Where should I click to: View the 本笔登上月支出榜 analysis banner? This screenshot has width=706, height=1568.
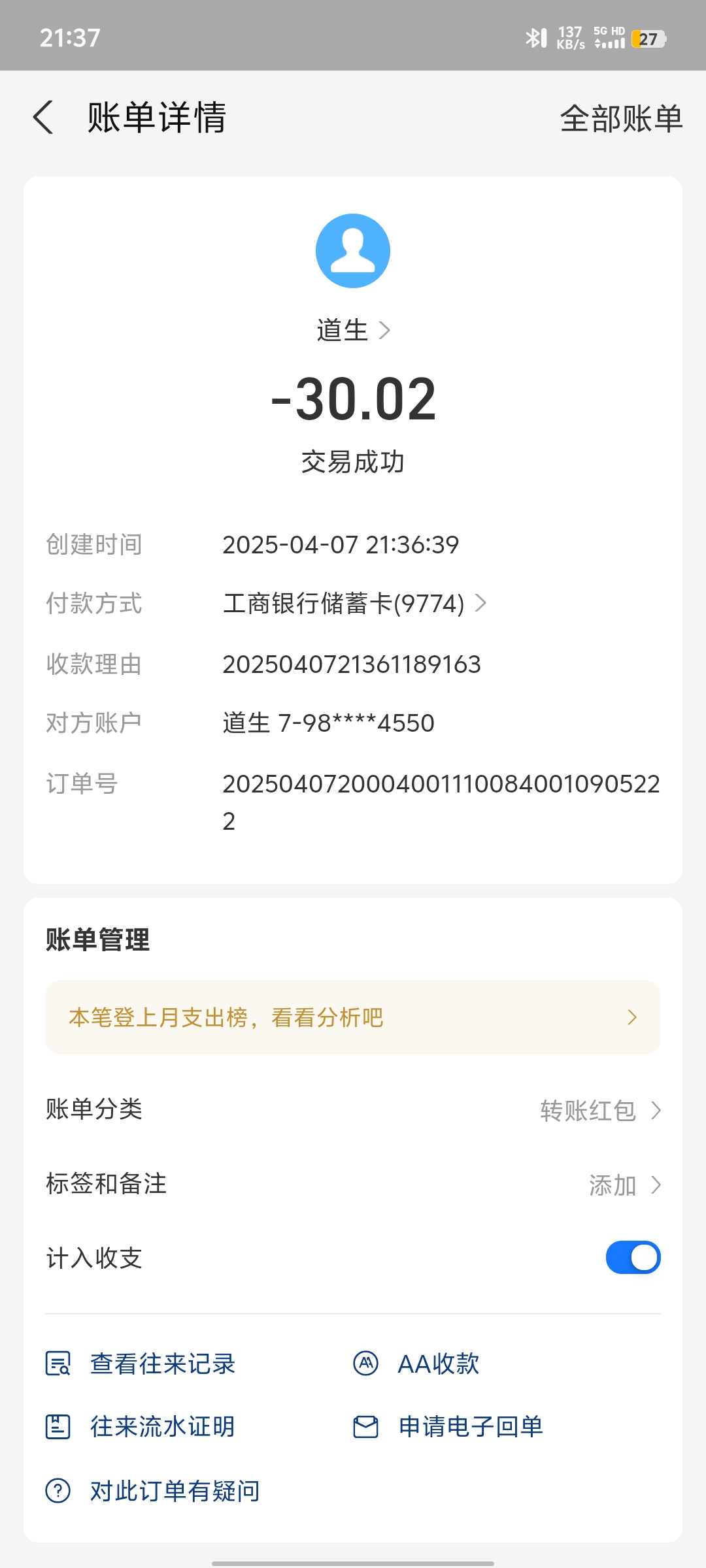(x=353, y=1017)
